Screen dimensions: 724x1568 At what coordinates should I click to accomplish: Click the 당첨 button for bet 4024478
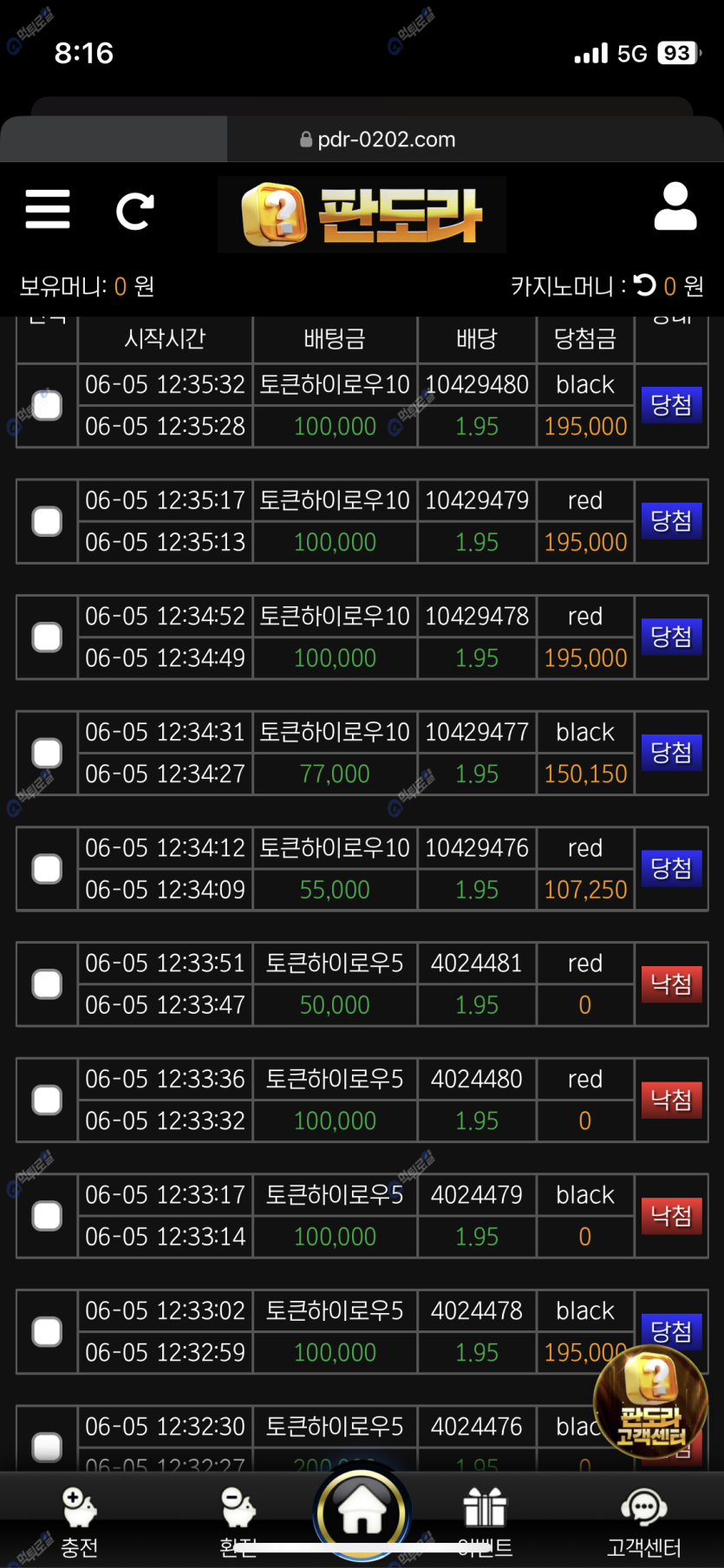[671, 1330]
